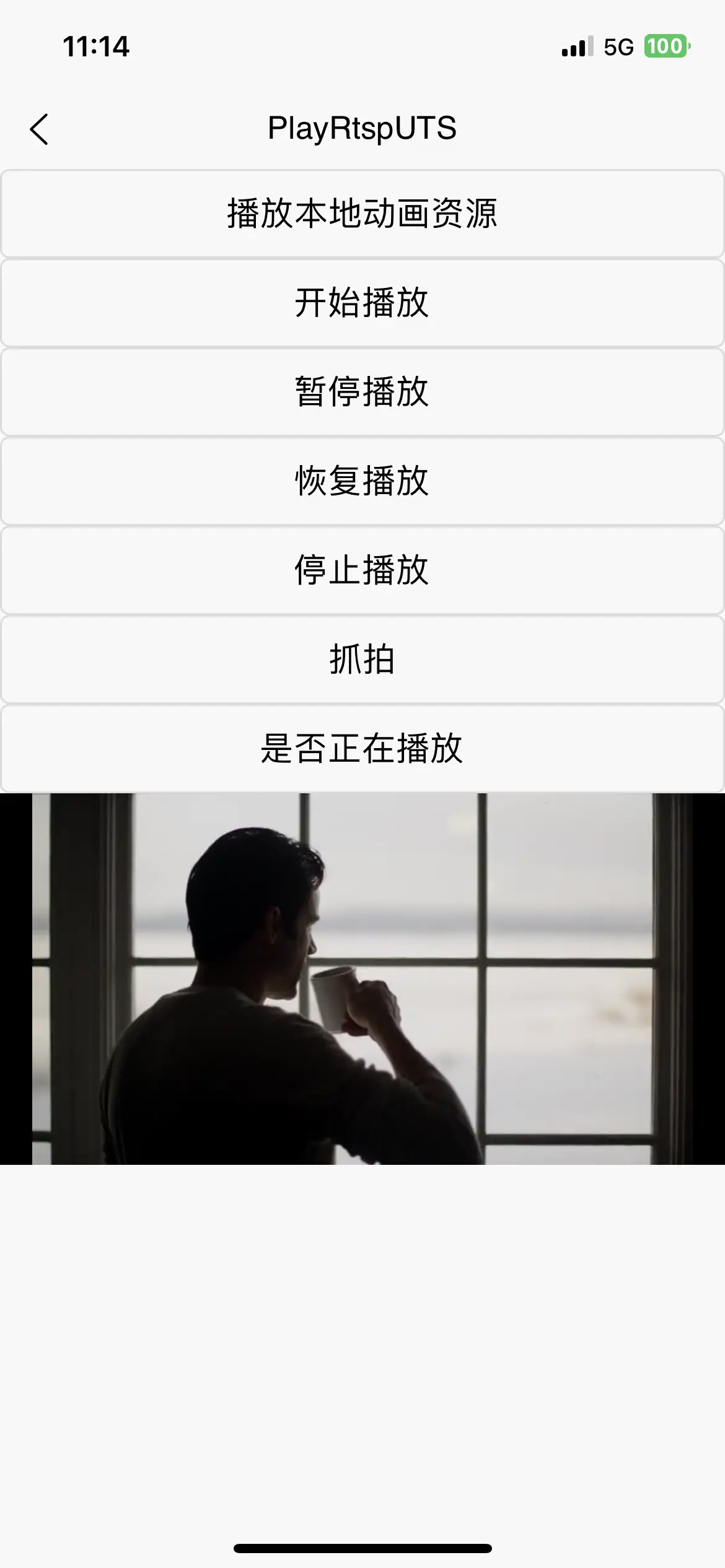Screen dimensions: 725x1568
Task: Capture a snapshot with 抓拍
Action: tap(362, 660)
